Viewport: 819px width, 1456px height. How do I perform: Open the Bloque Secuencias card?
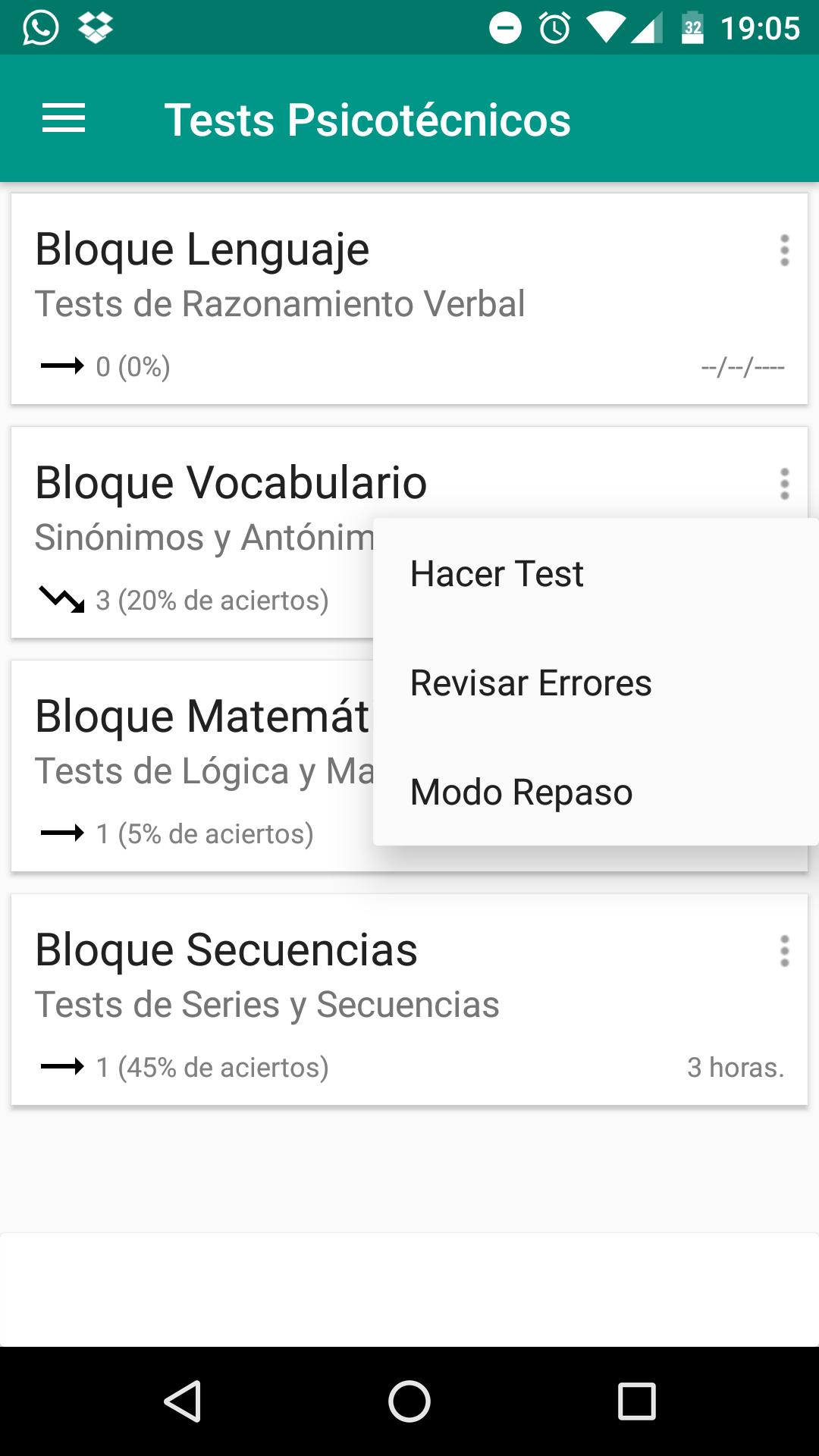[x=409, y=999]
